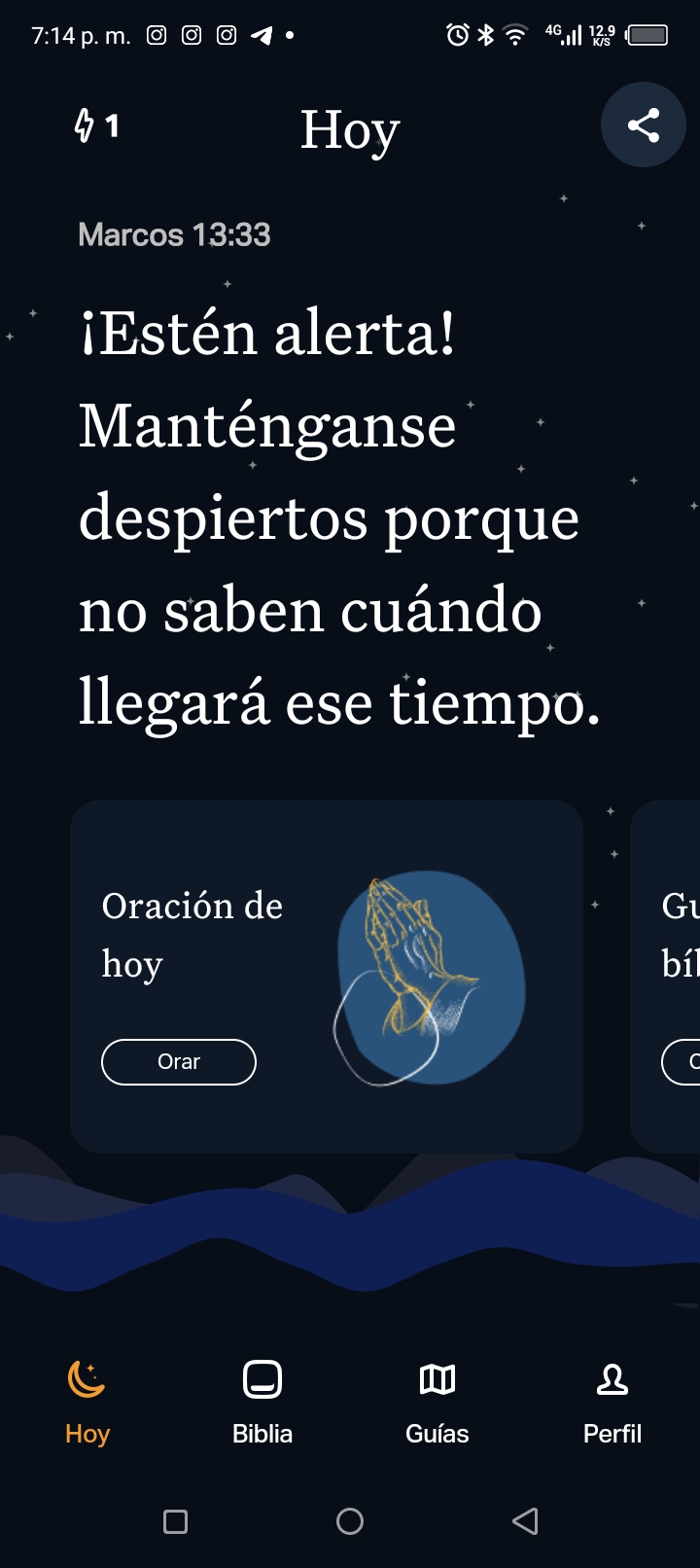
Task: Share today's verse
Action: point(643,125)
